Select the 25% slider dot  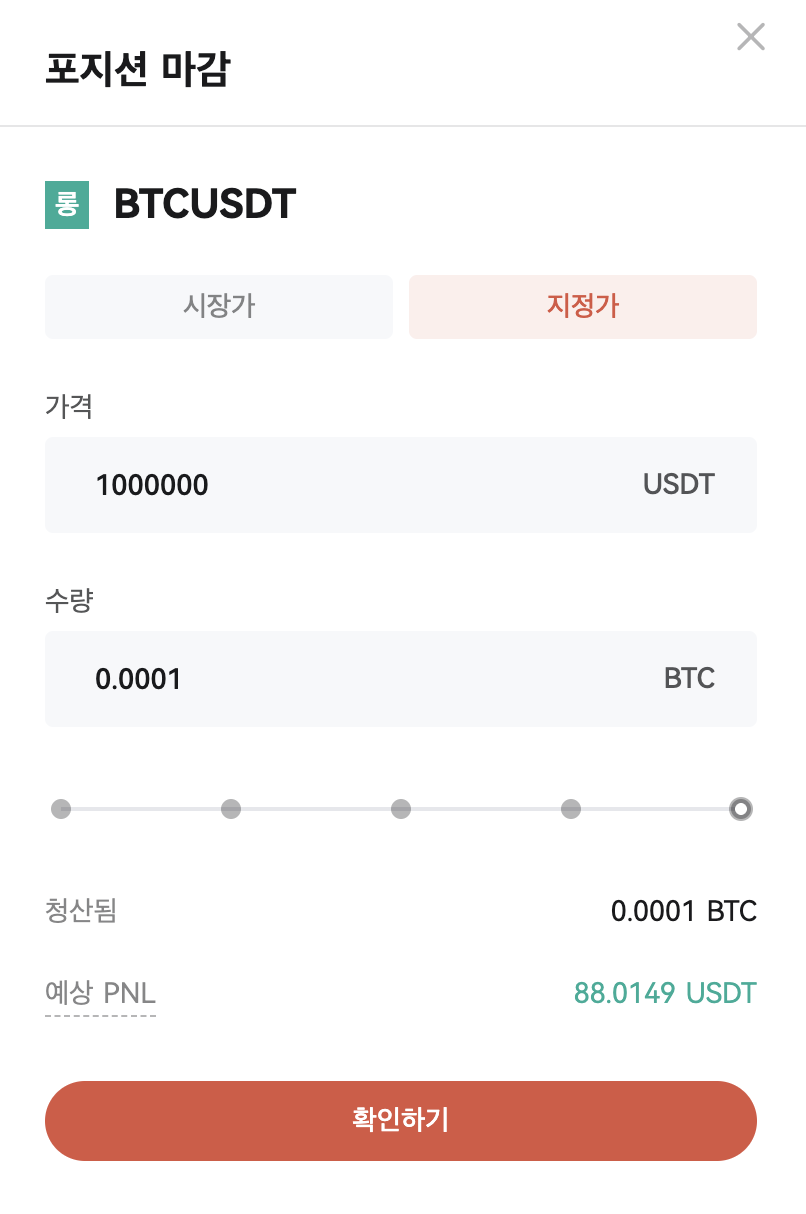point(231,809)
